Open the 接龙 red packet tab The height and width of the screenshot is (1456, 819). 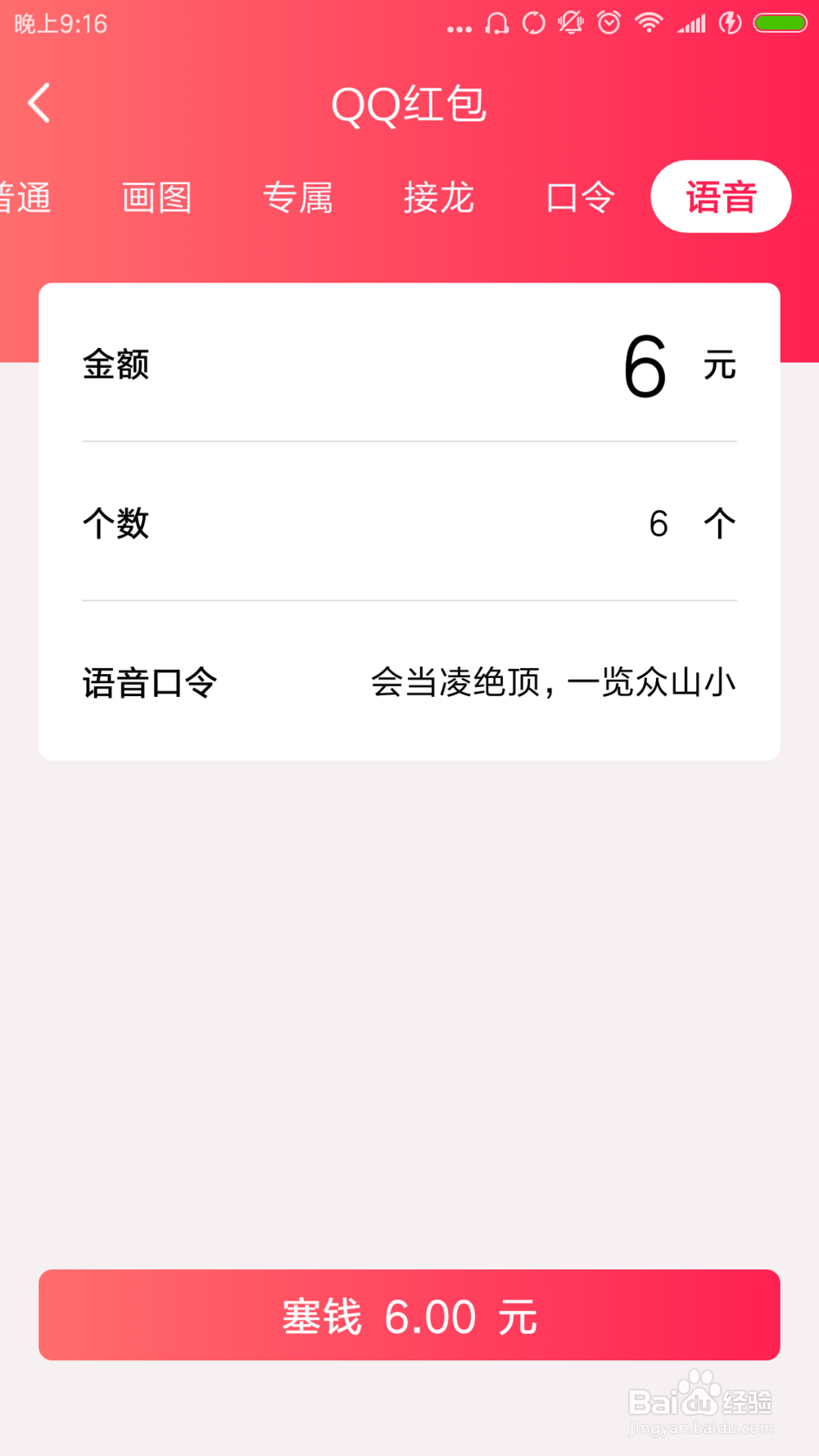[x=439, y=197]
